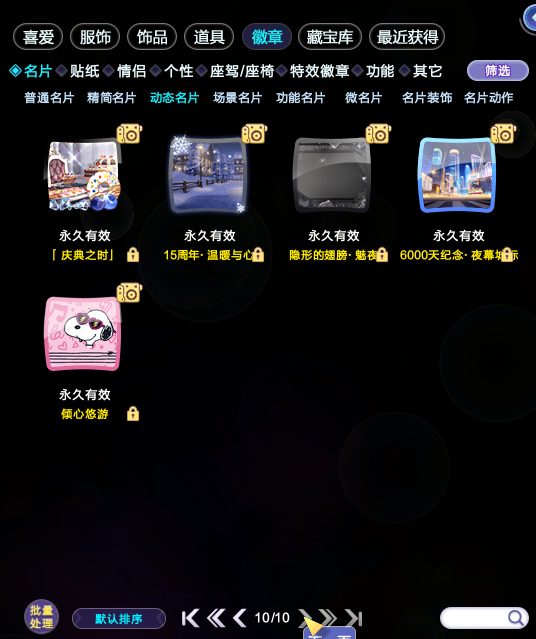536x639 pixels.
Task: Jump to the first page
Action: point(190,618)
